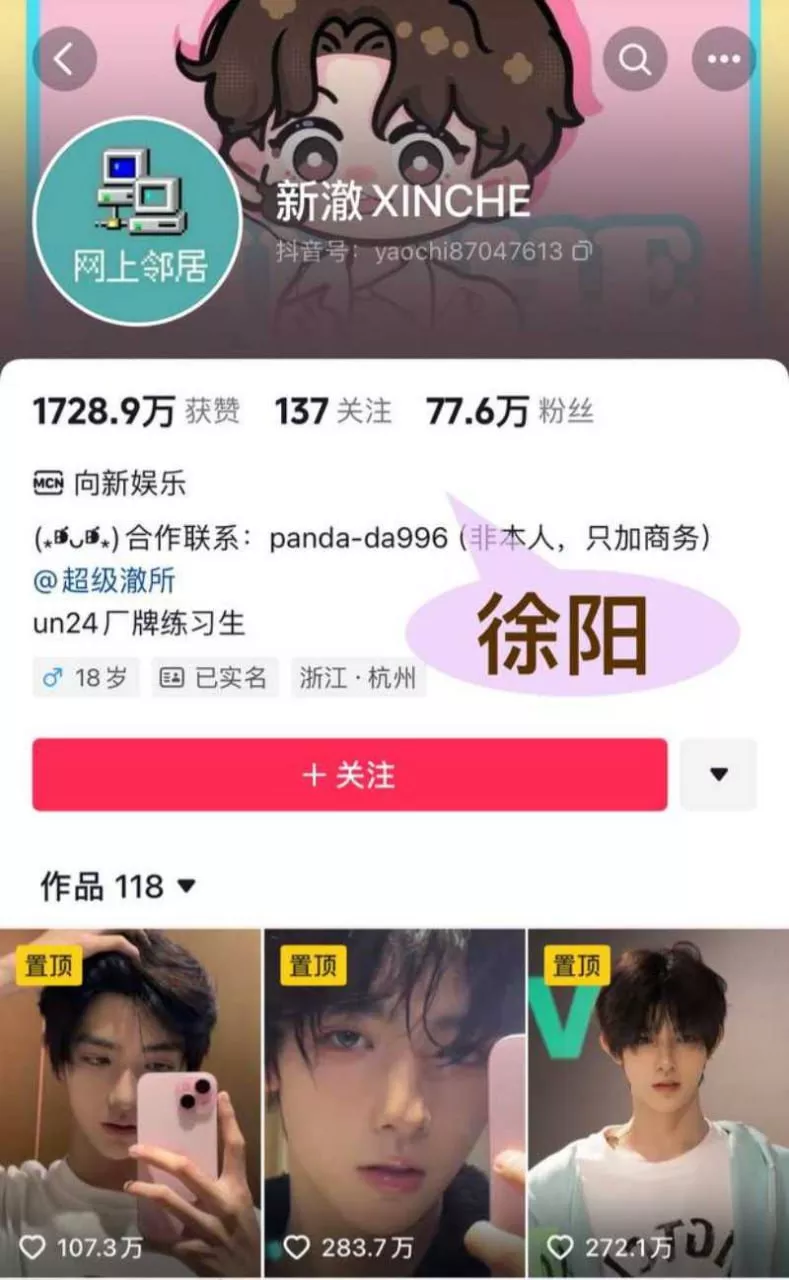Viewport: 789px width, 1280px height.
Task: Open search on this profile
Action: 634,59
